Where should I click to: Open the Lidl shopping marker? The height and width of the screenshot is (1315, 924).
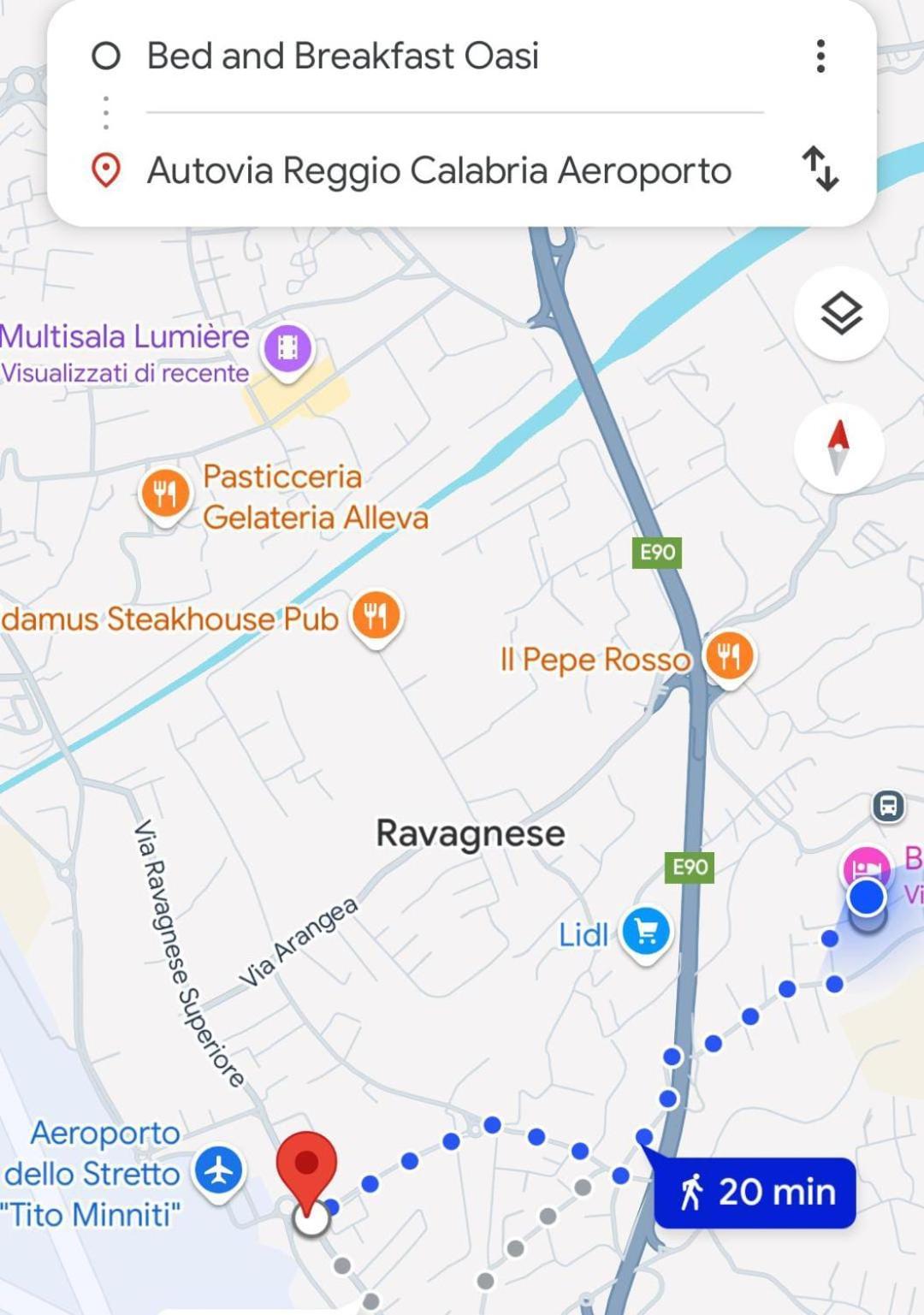(x=646, y=932)
